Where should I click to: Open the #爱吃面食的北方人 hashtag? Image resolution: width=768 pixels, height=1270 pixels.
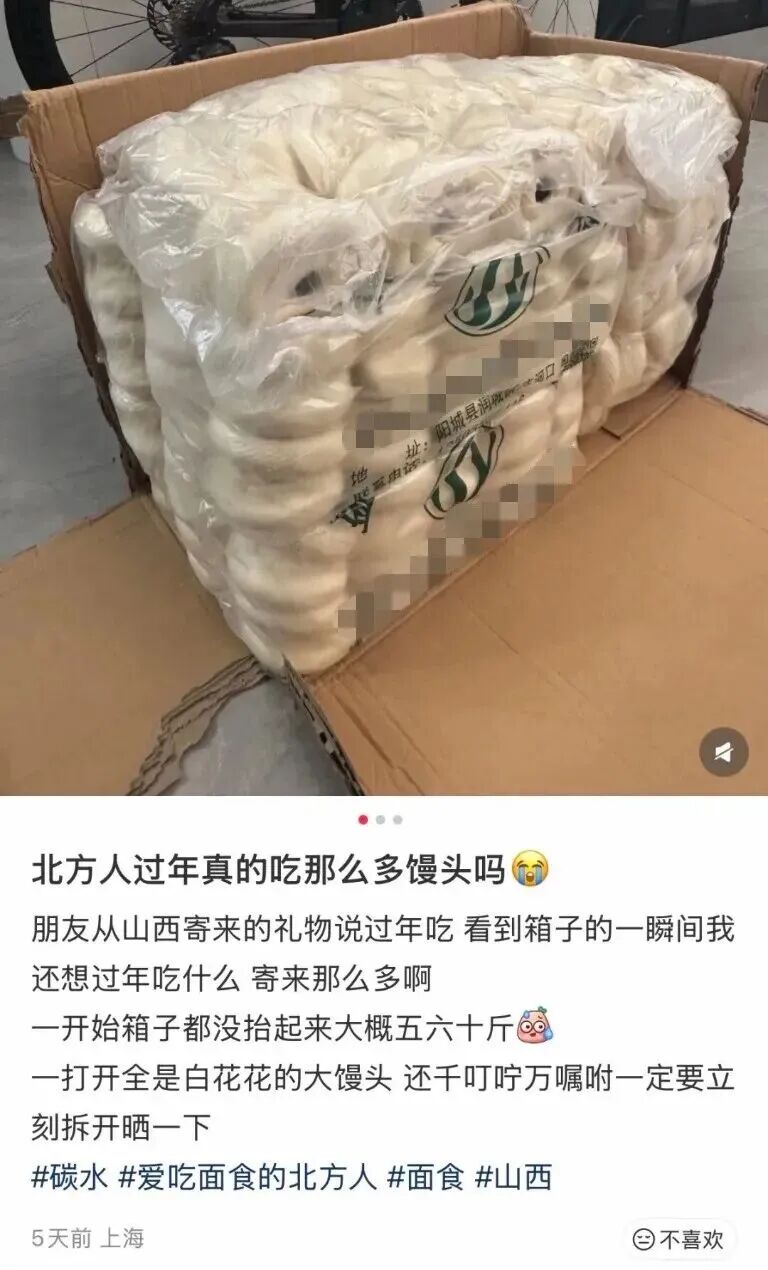pyautogui.click(x=247, y=1177)
